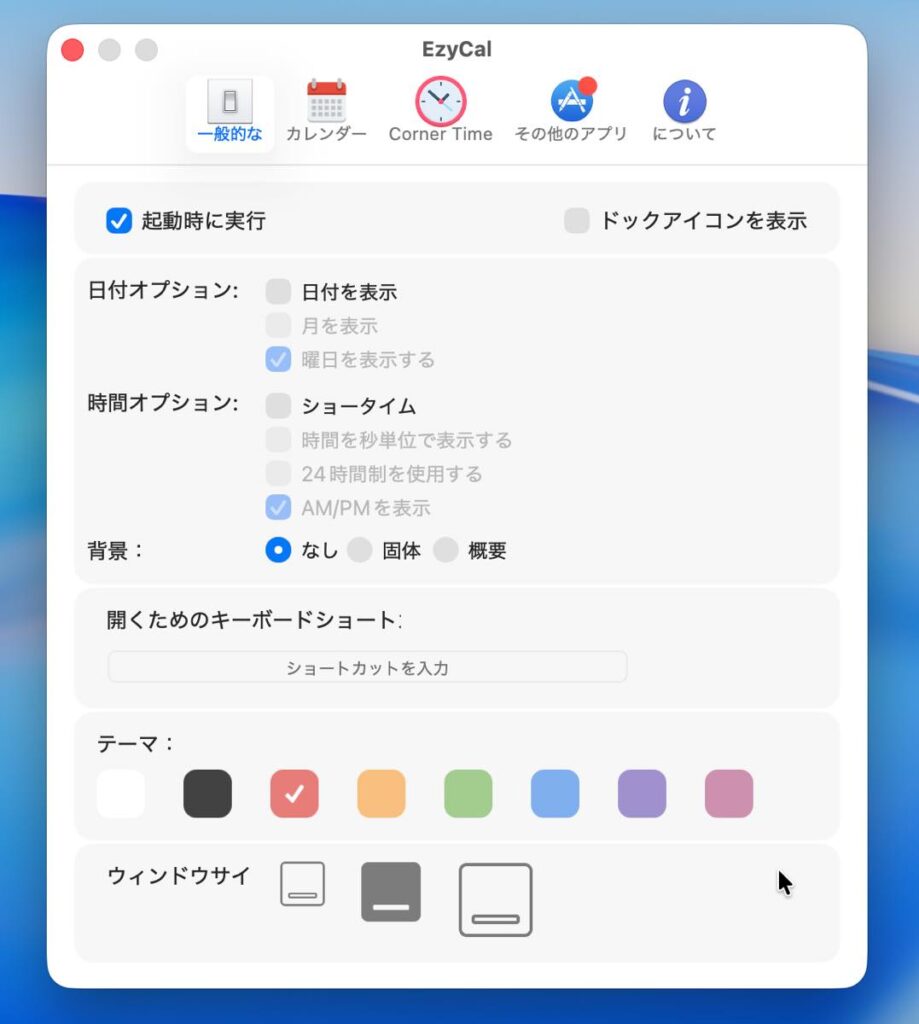Close the EzyCal window with red button
Image resolution: width=919 pixels, height=1024 pixels.
pos(73,50)
